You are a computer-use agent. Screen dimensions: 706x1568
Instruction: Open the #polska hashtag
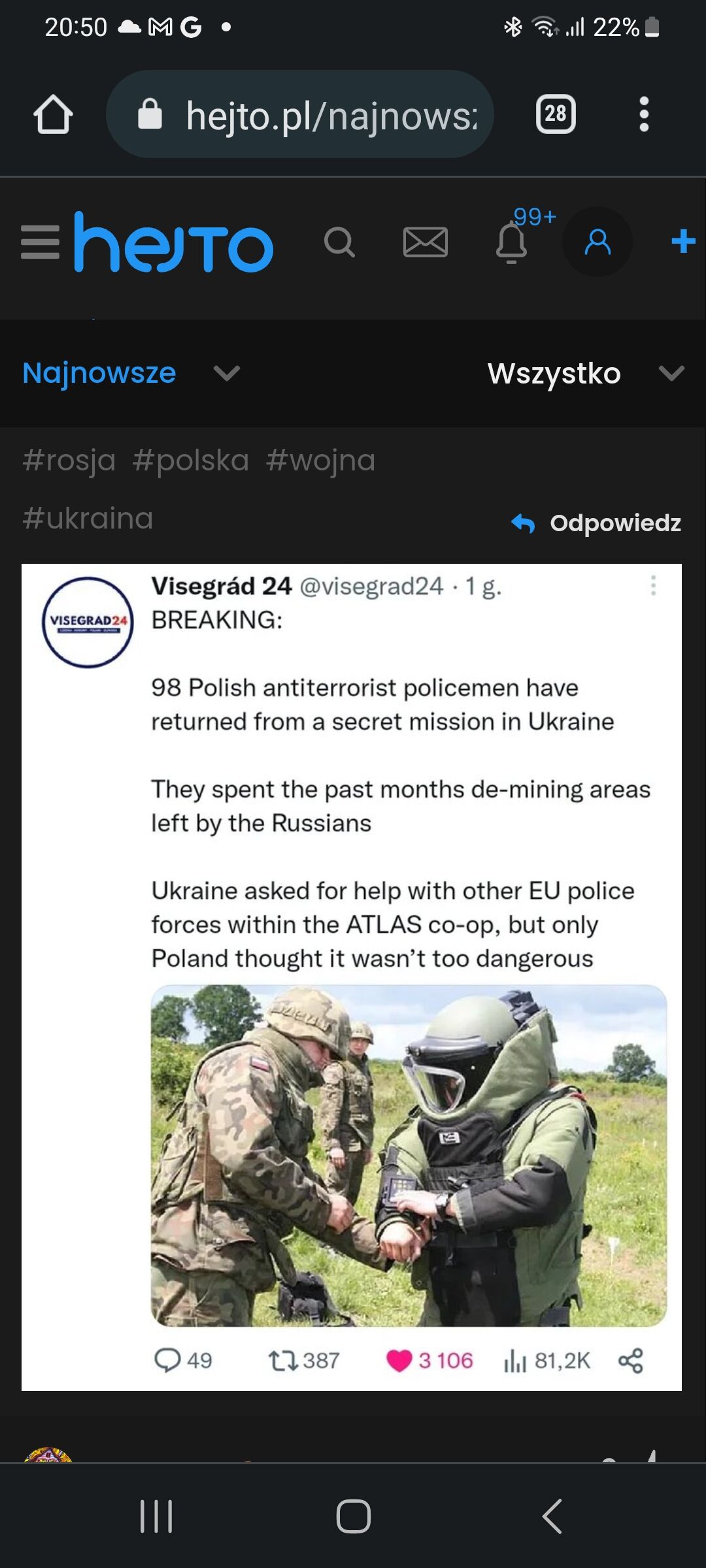coord(191,461)
